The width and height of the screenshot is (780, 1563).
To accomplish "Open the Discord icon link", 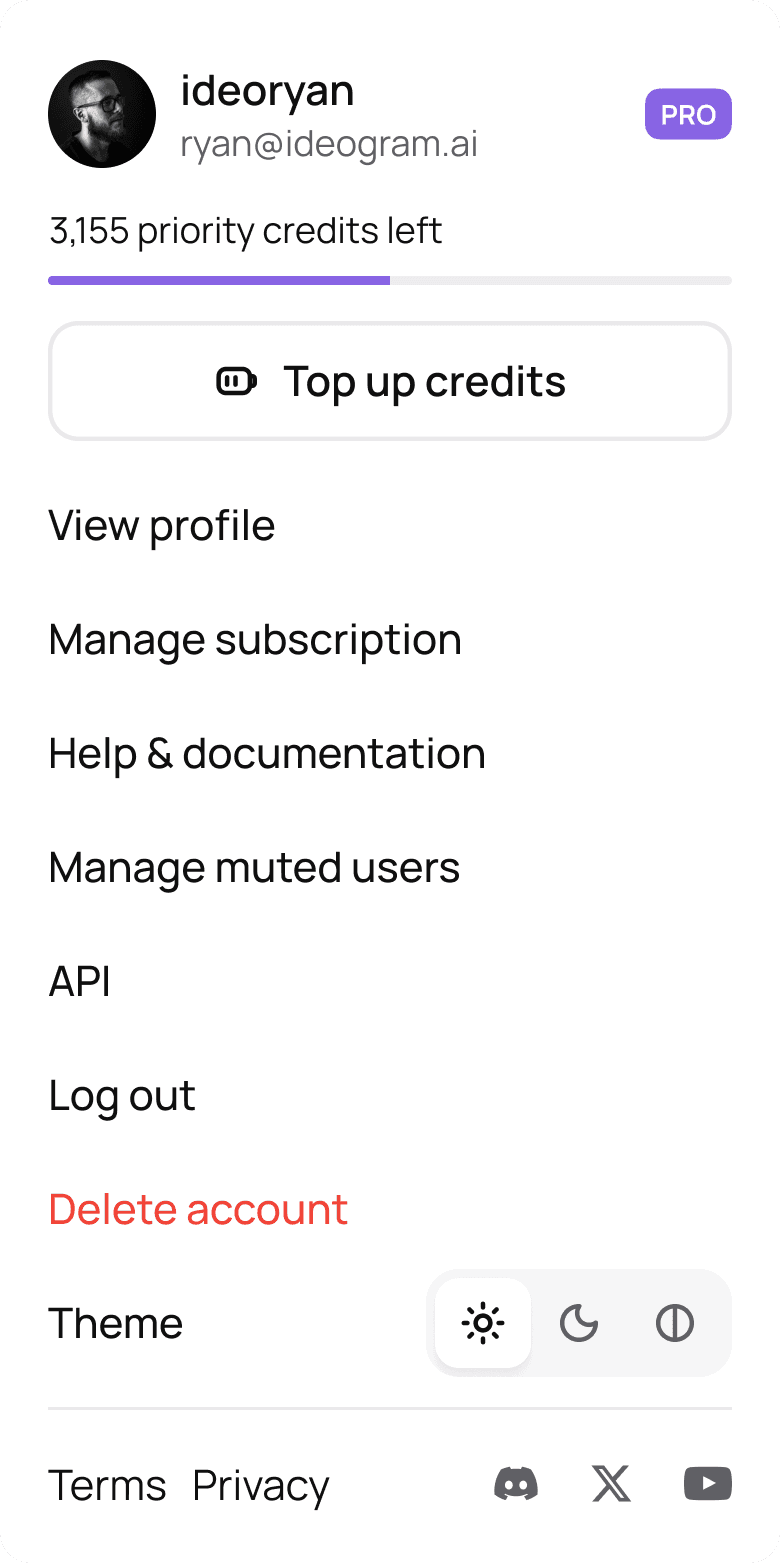I will (516, 1484).
